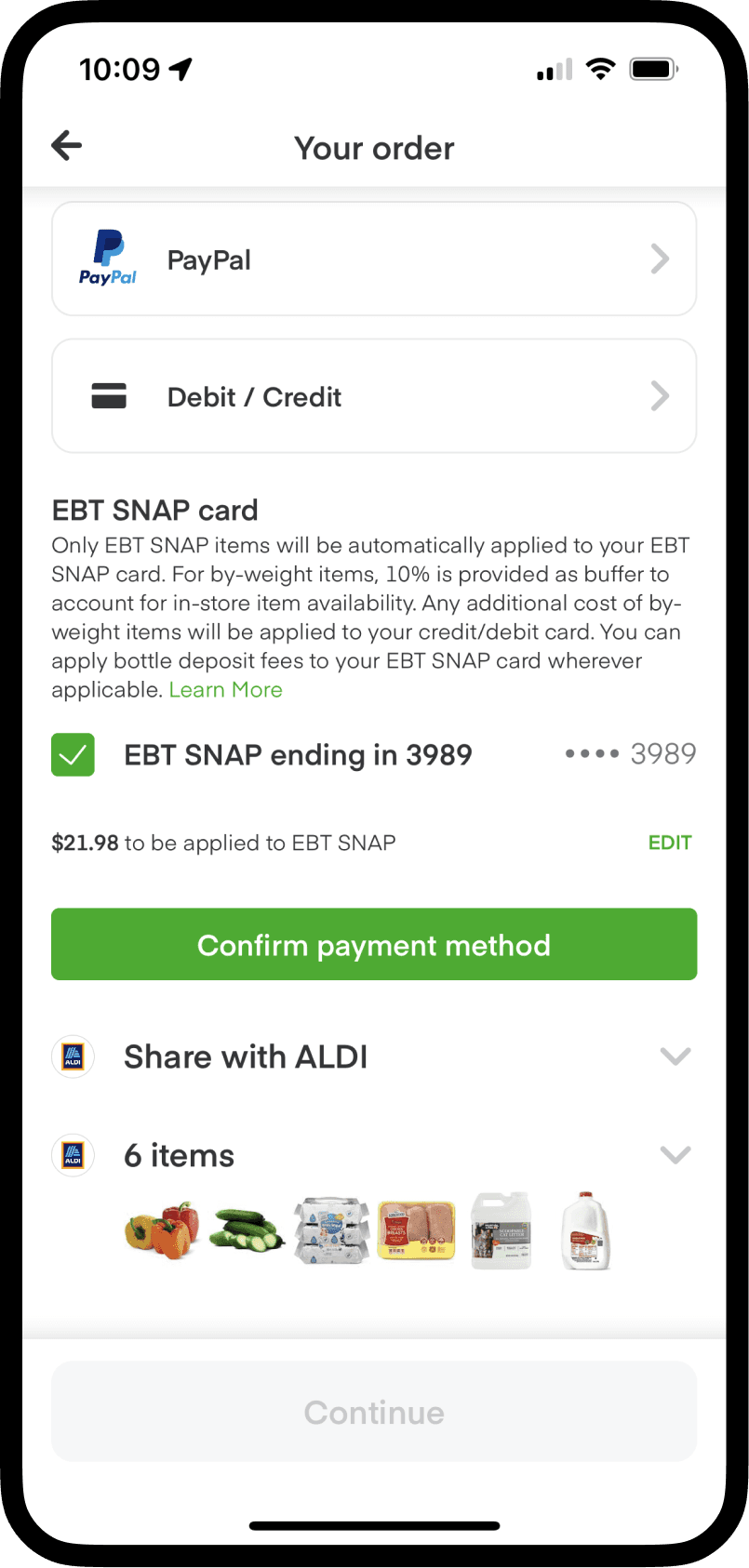Image resolution: width=749 pixels, height=1568 pixels.
Task: Click the ALDI logo next to Share with ALDI
Action: 73,1056
